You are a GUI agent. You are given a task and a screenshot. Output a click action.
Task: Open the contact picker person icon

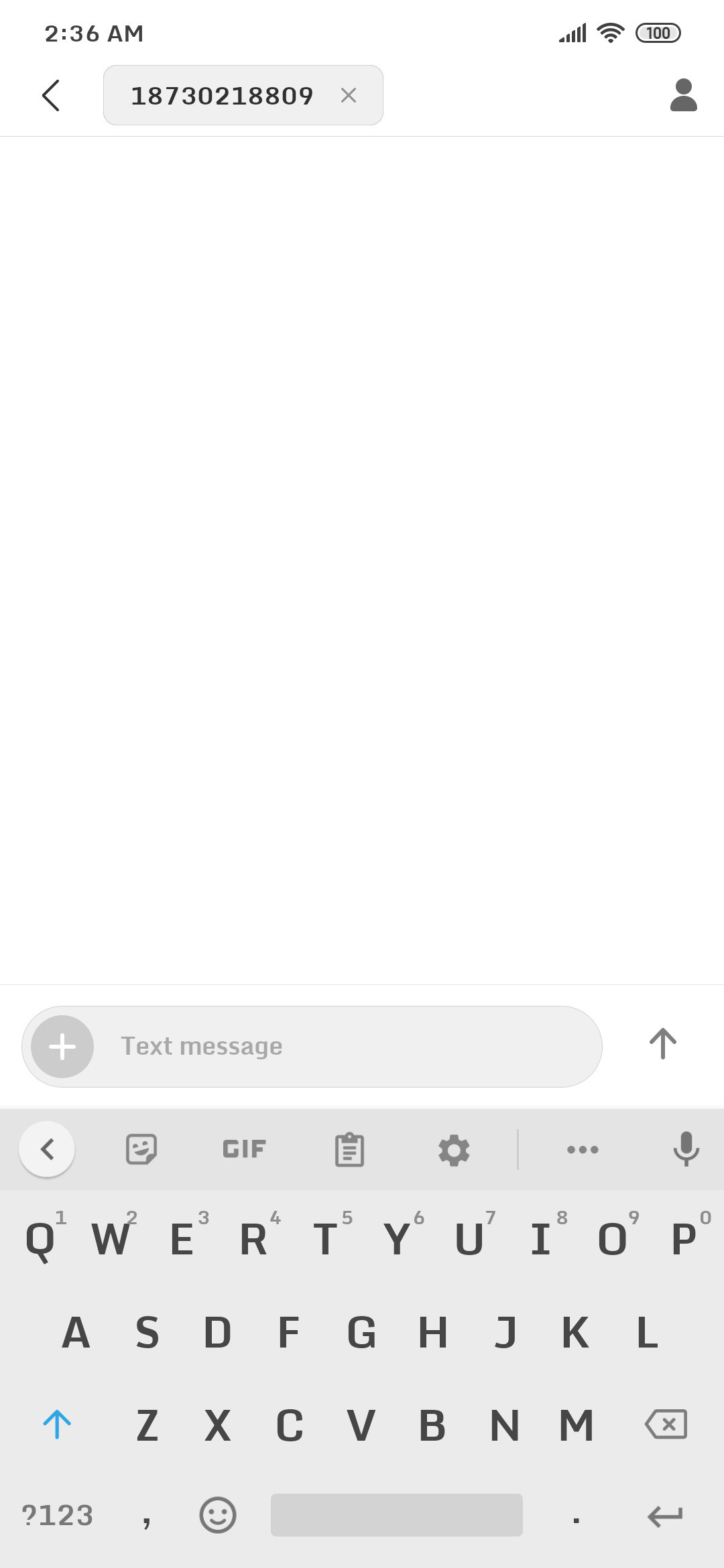pyautogui.click(x=684, y=95)
